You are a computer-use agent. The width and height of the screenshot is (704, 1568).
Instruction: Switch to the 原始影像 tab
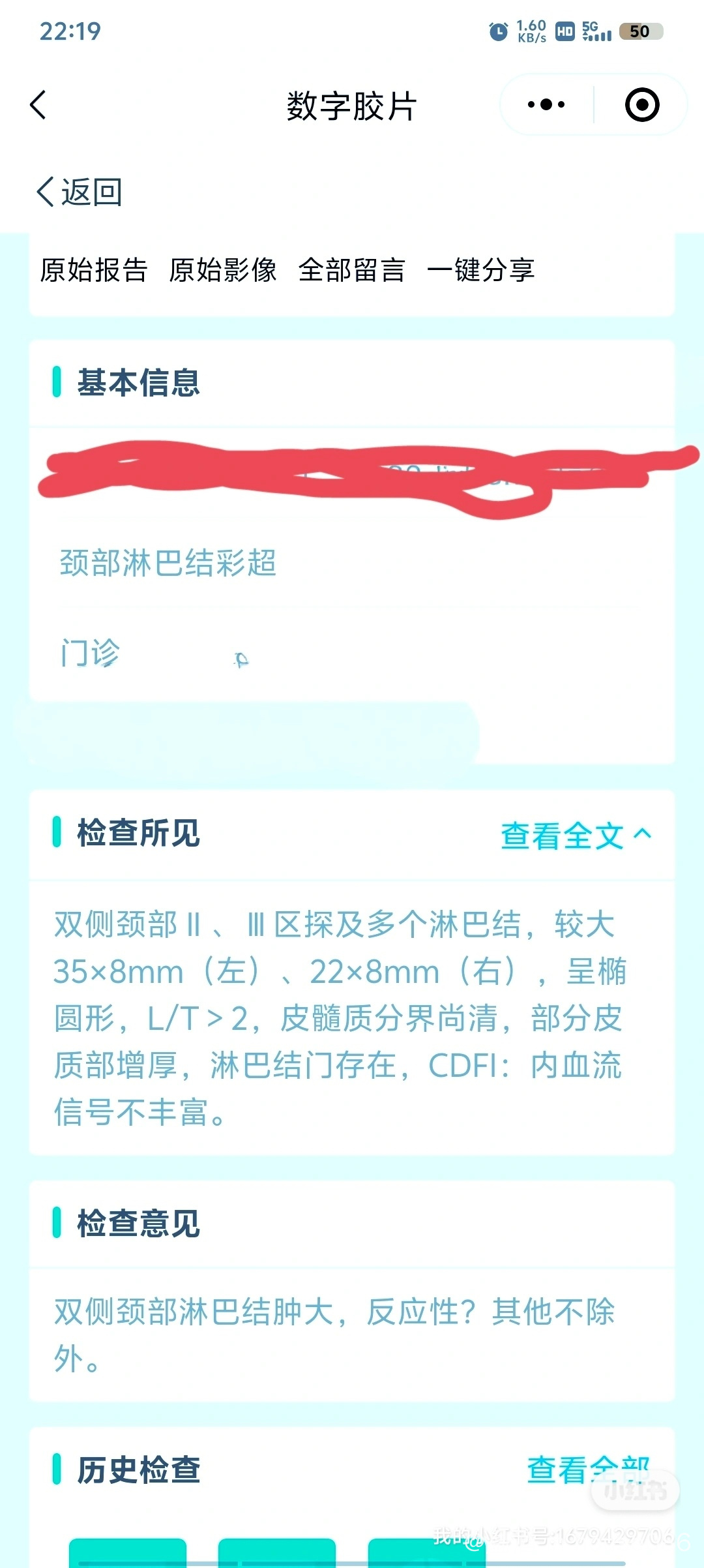[223, 270]
